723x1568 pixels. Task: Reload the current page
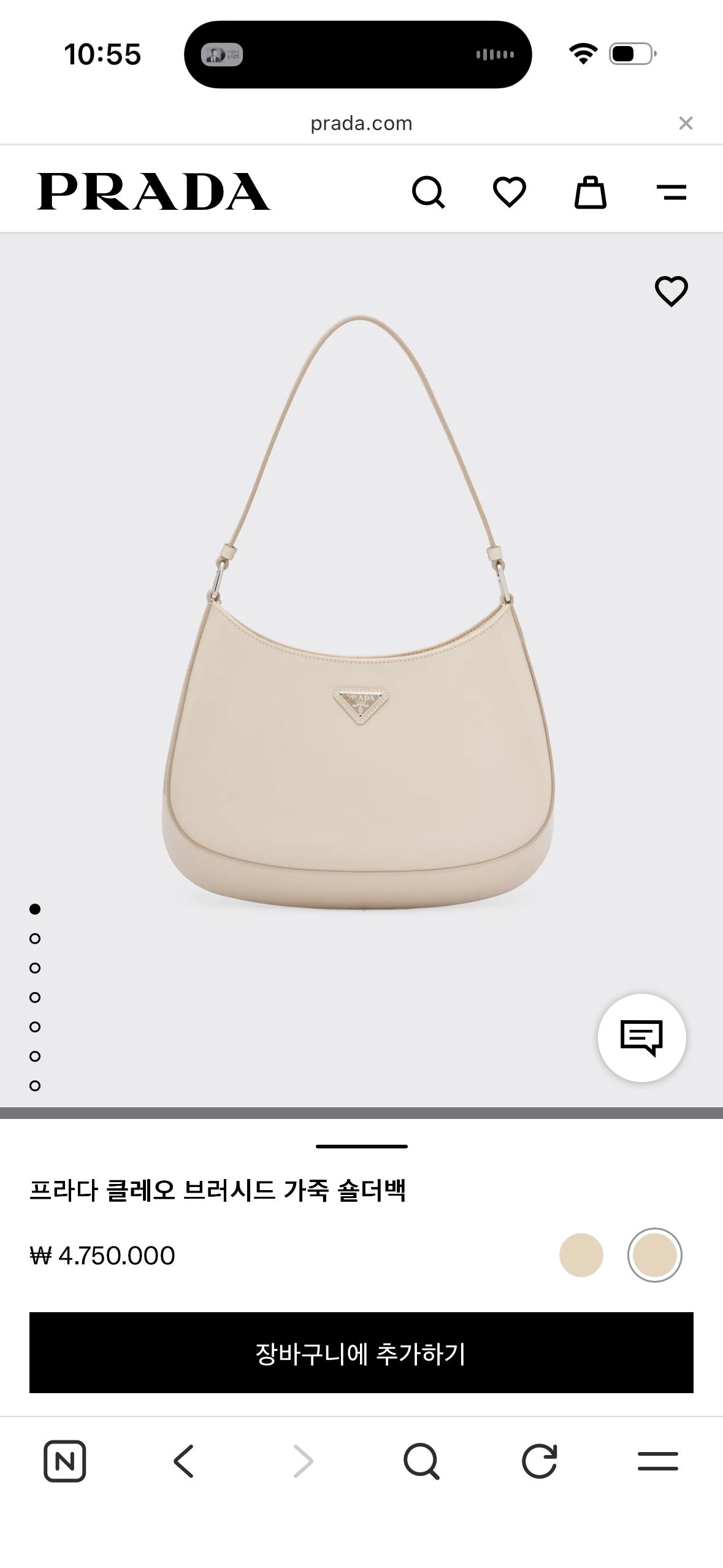tap(540, 1461)
